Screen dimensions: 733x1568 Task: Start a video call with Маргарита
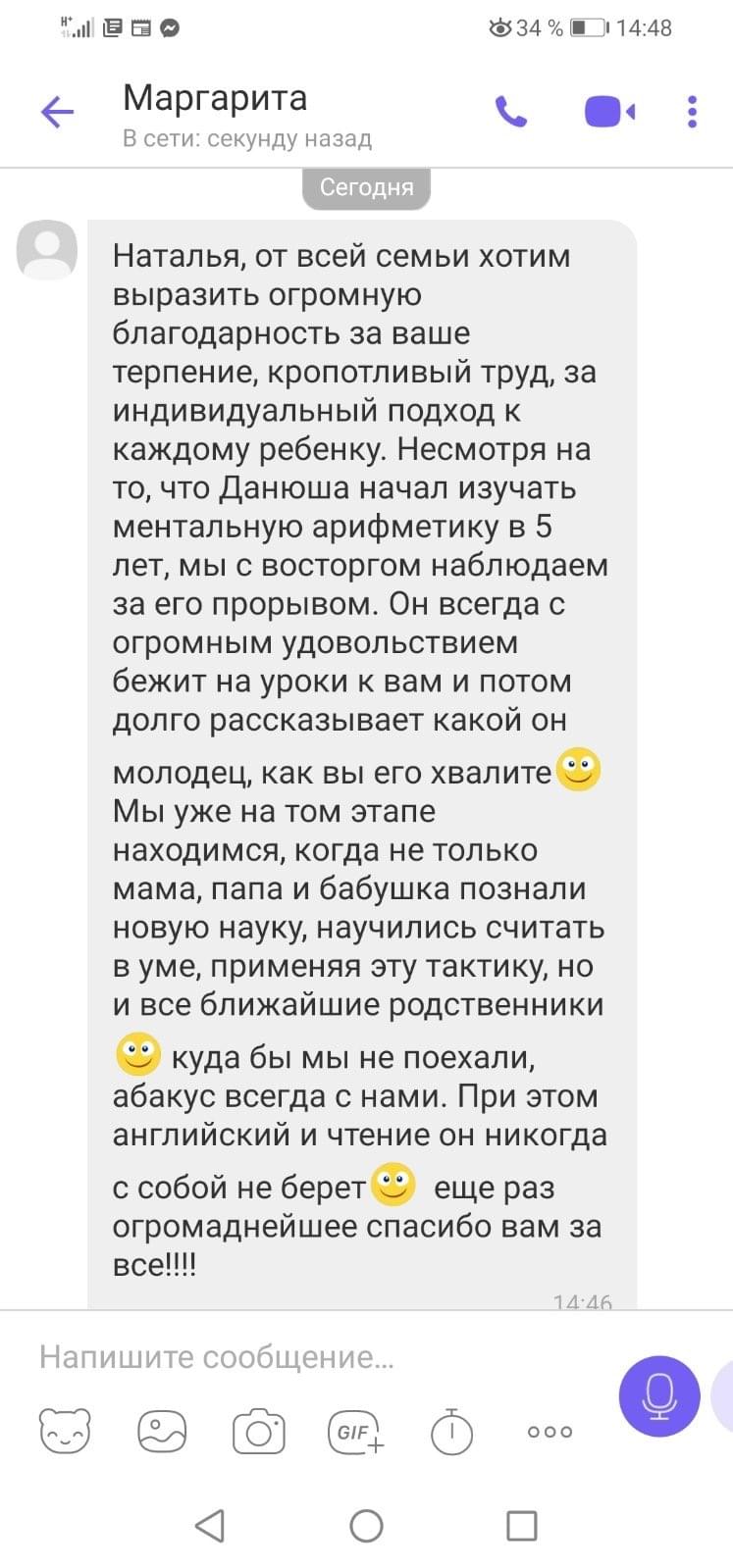609,112
